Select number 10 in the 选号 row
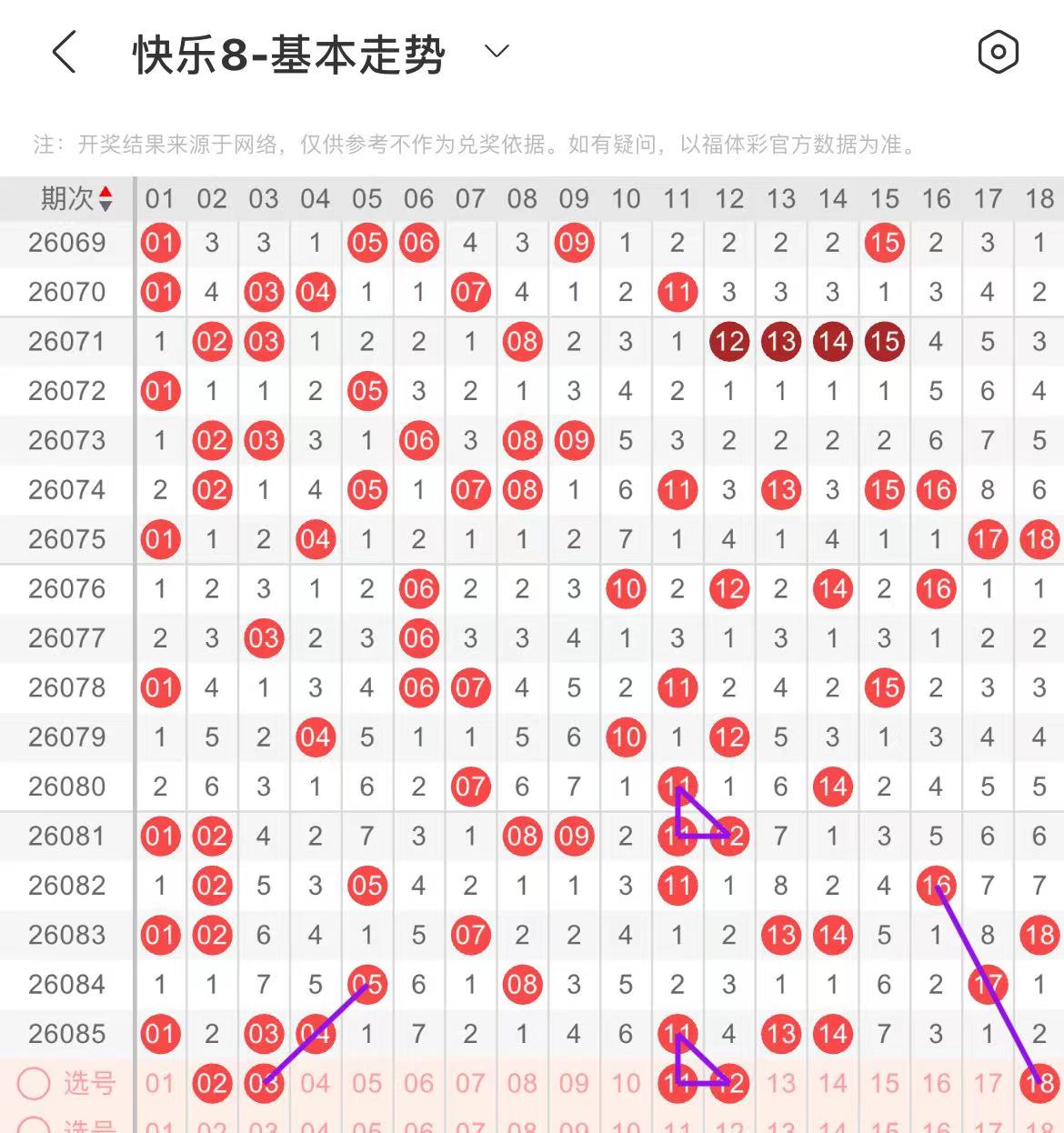This screenshot has width=1064, height=1133. pos(626,1083)
